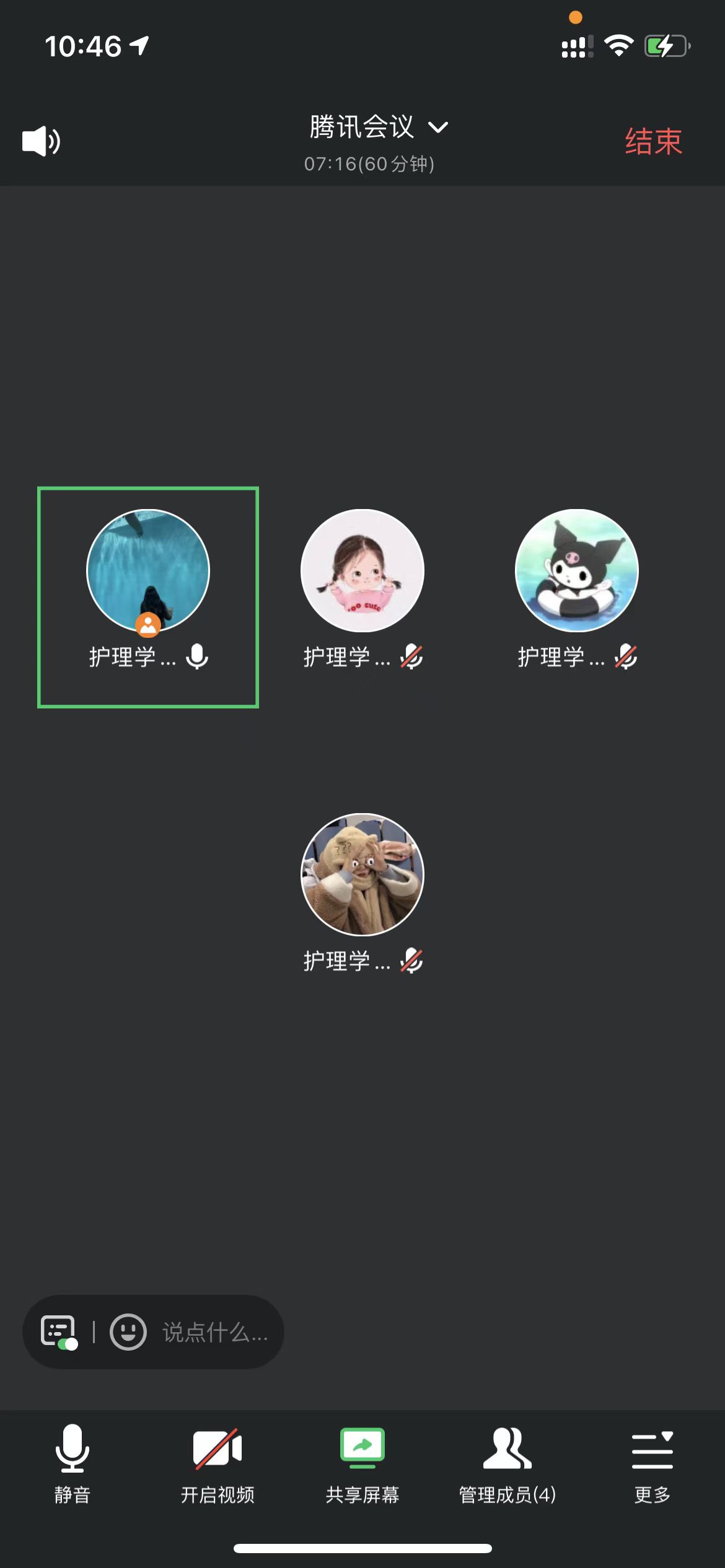This screenshot has width=725, height=1568.
Task: Toggle the speaker audio output icon
Action: point(41,141)
